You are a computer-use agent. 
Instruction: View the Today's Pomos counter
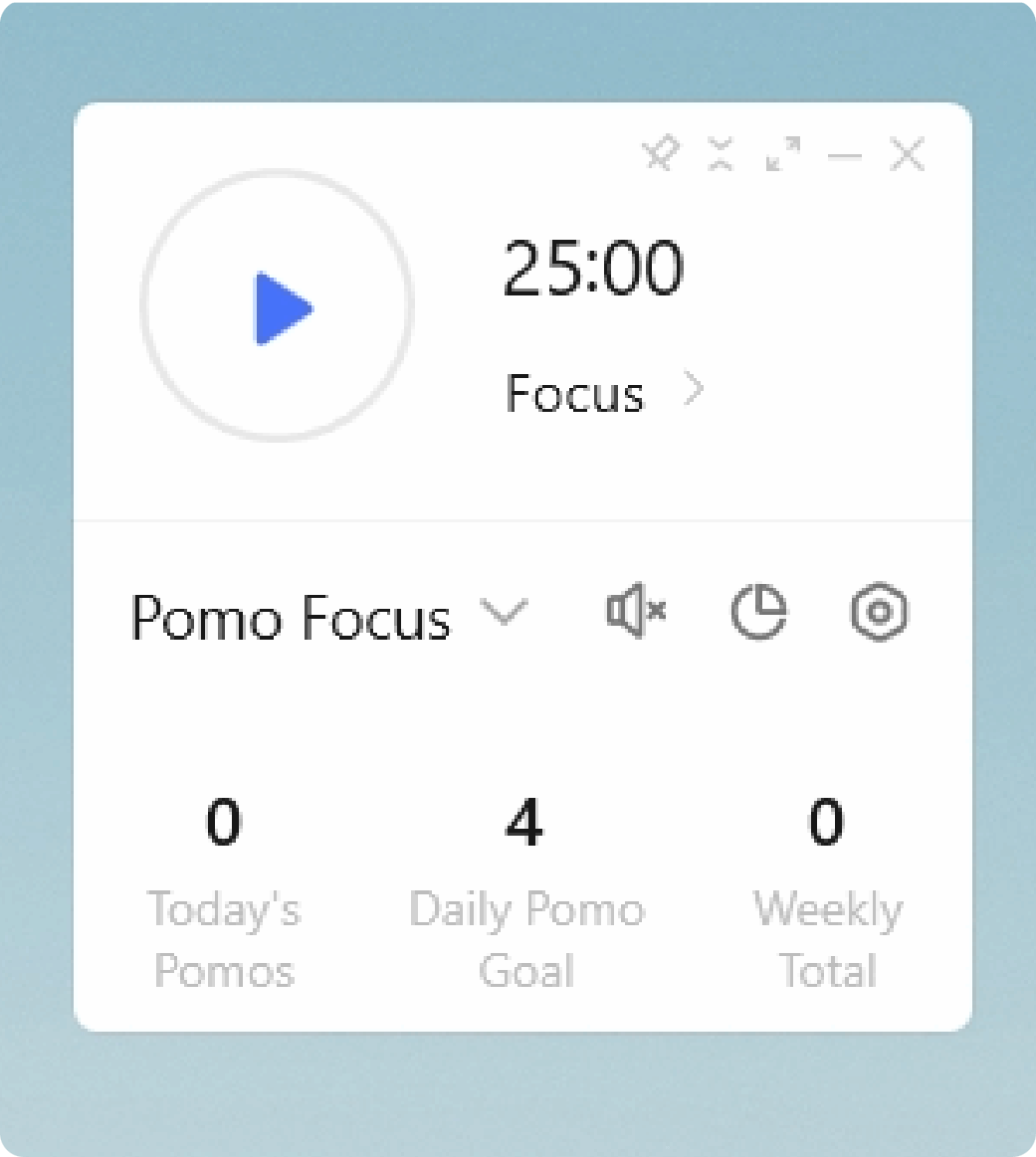pyautogui.click(x=223, y=820)
